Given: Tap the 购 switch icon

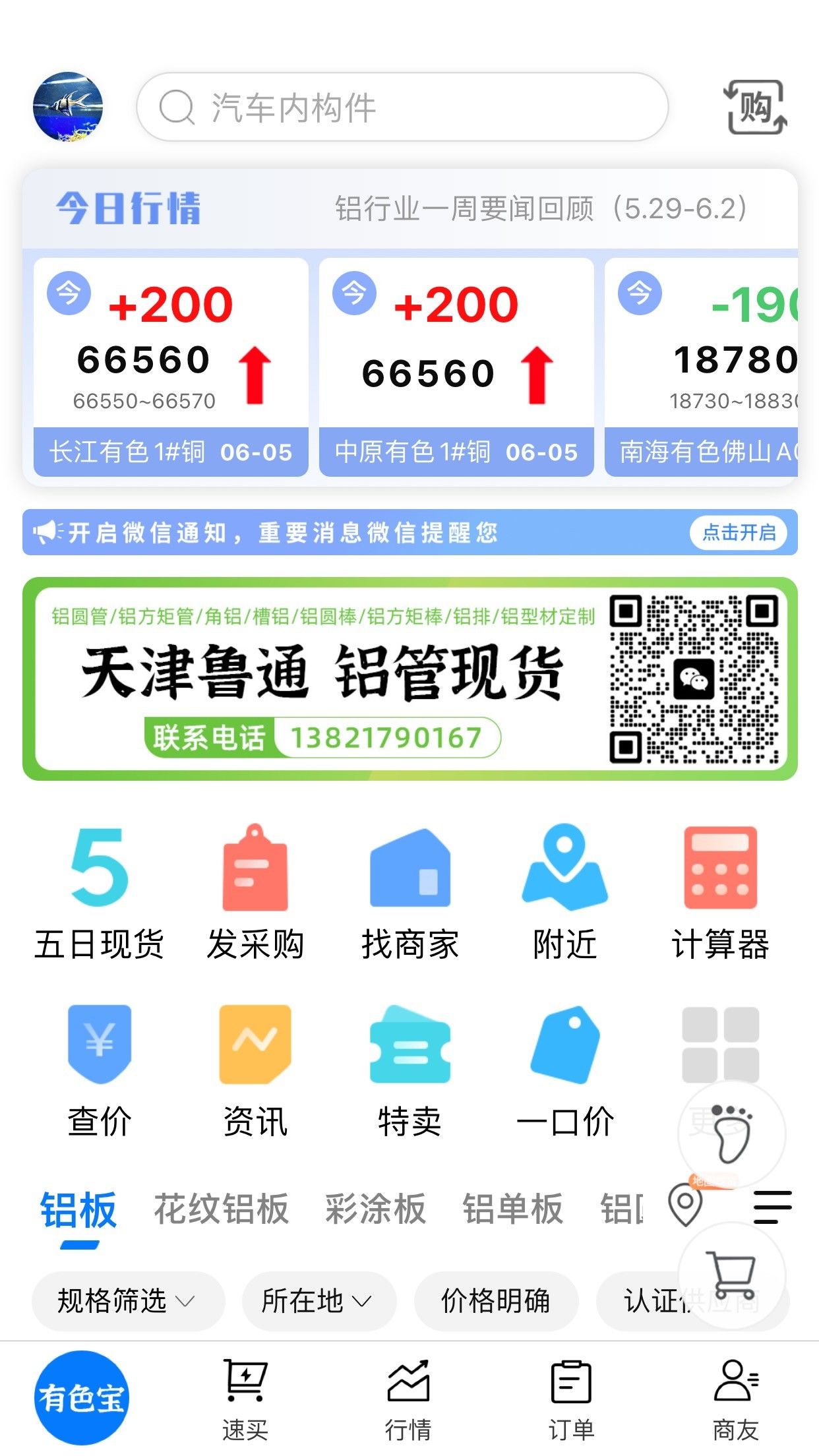Looking at the screenshot, I should (x=756, y=107).
